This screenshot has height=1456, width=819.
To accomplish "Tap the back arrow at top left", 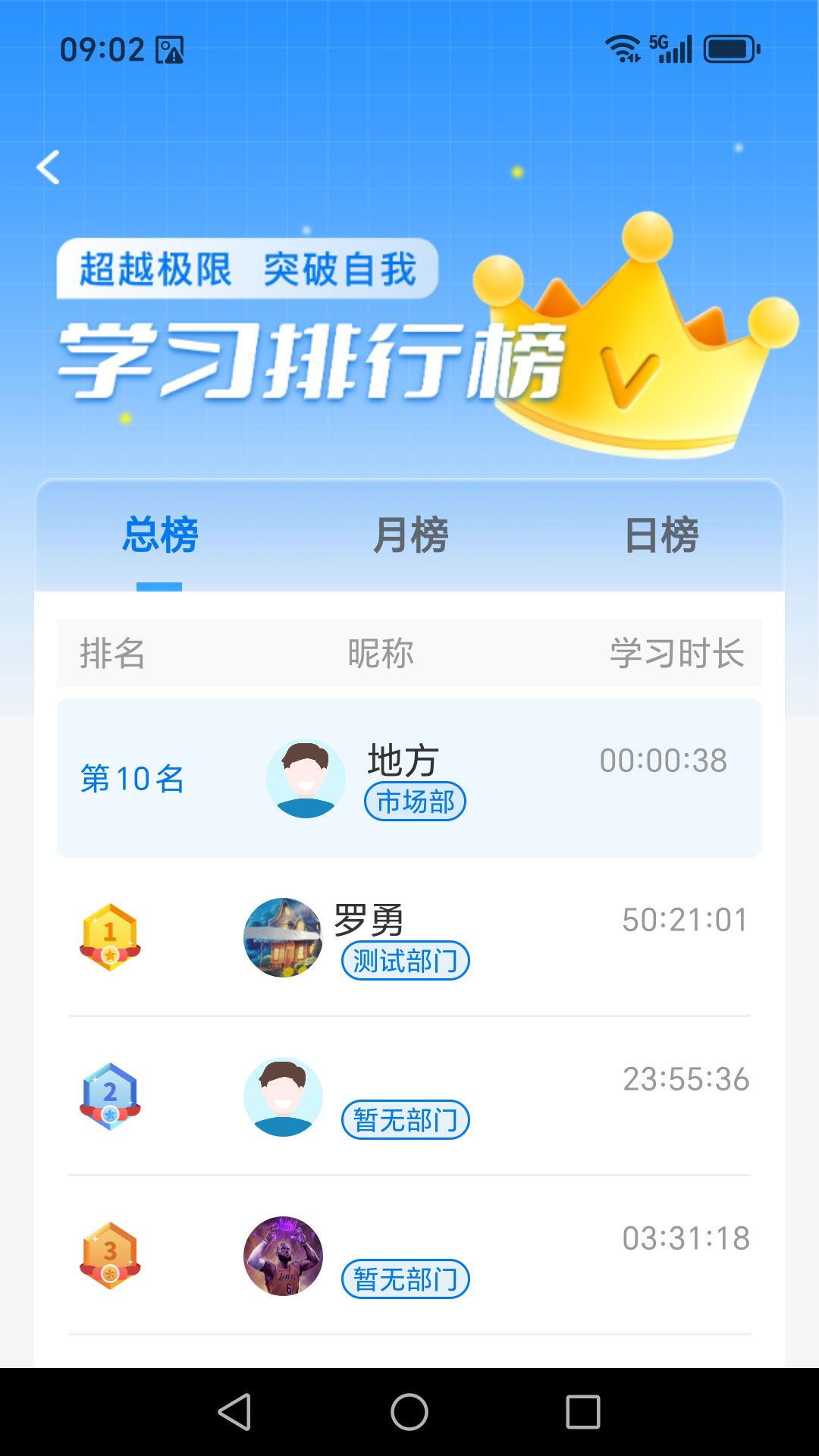I will click(x=48, y=167).
